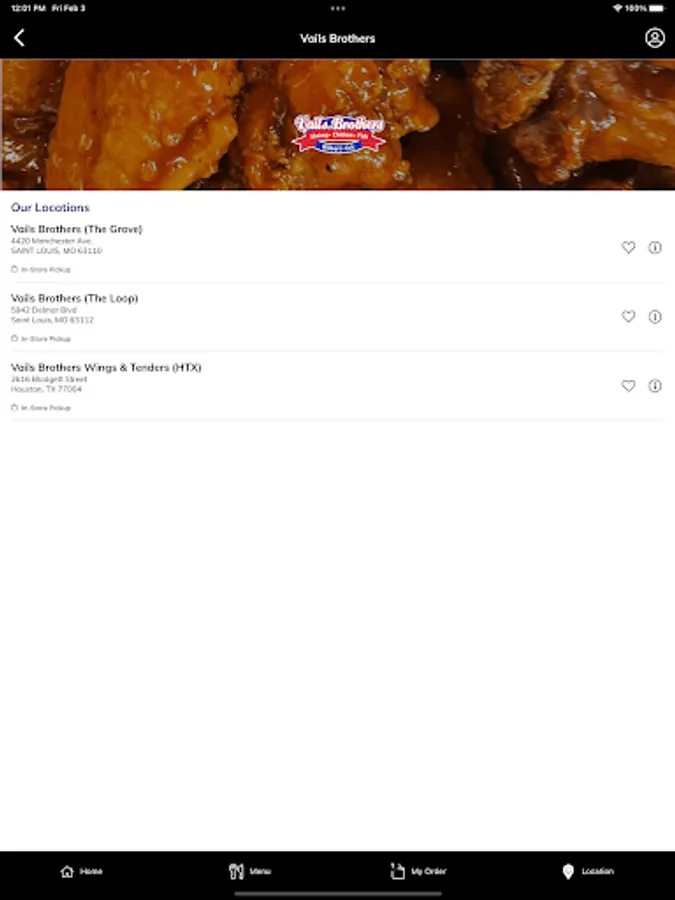Switch to the Home tab

(x=82, y=871)
